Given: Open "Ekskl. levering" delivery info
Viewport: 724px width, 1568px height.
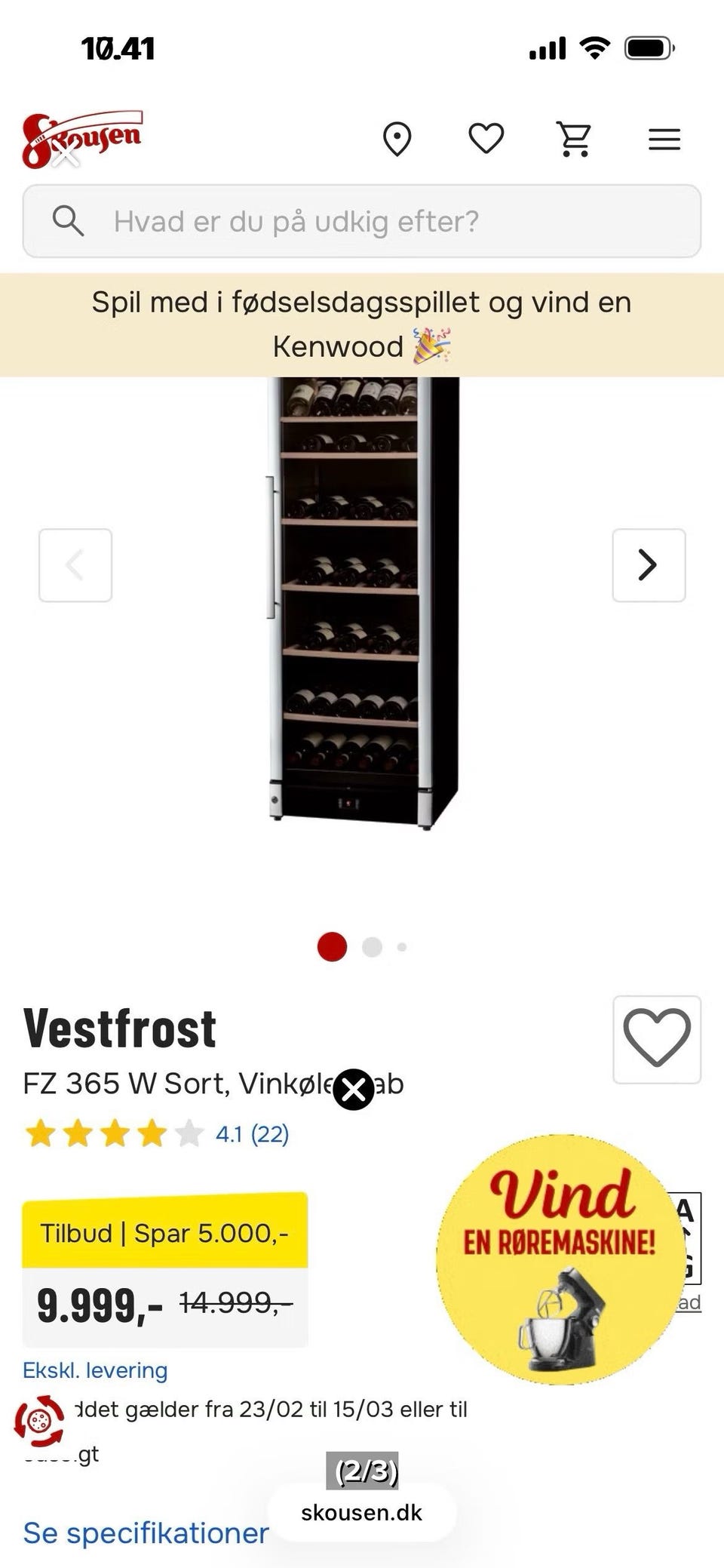Looking at the screenshot, I should coord(95,1370).
